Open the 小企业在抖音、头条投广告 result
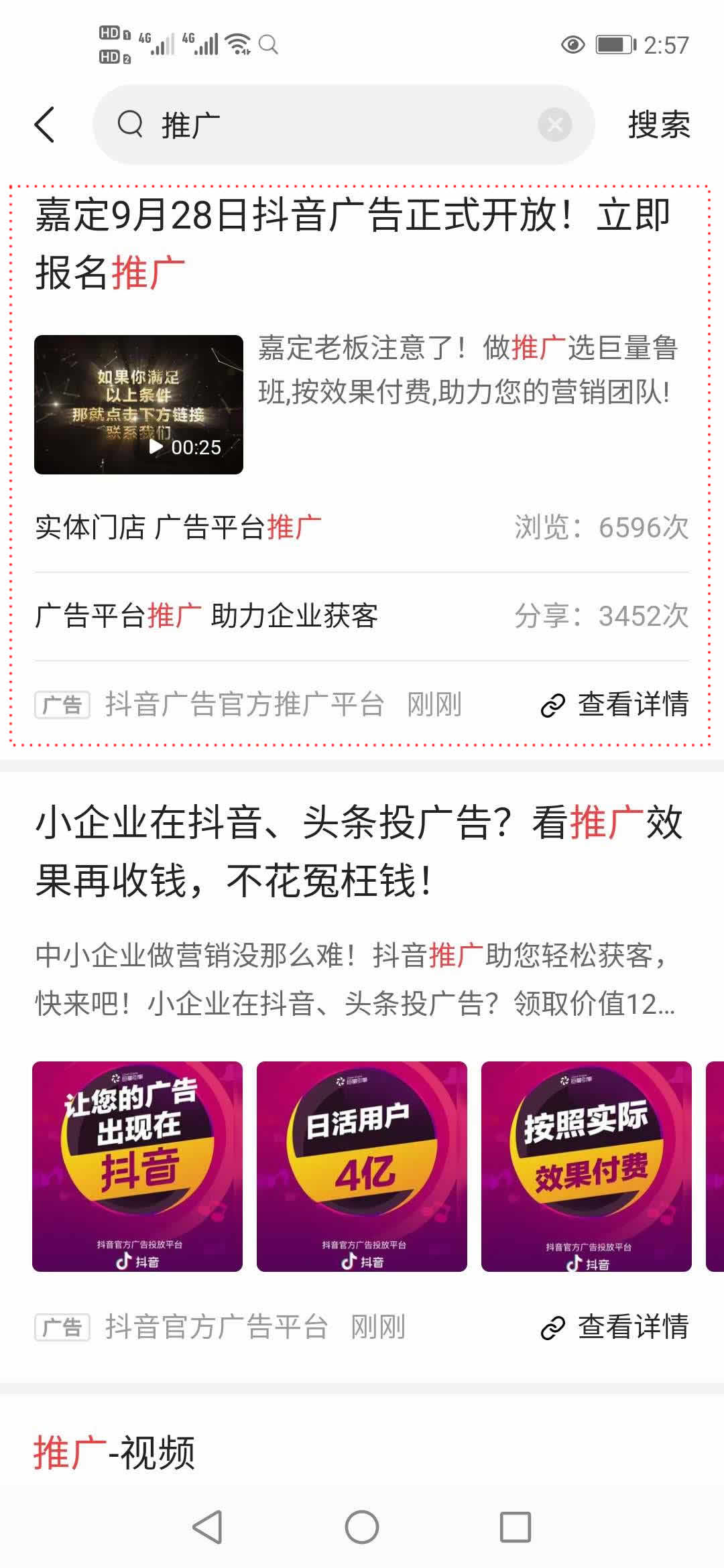This screenshot has height=1568, width=724. (x=359, y=851)
